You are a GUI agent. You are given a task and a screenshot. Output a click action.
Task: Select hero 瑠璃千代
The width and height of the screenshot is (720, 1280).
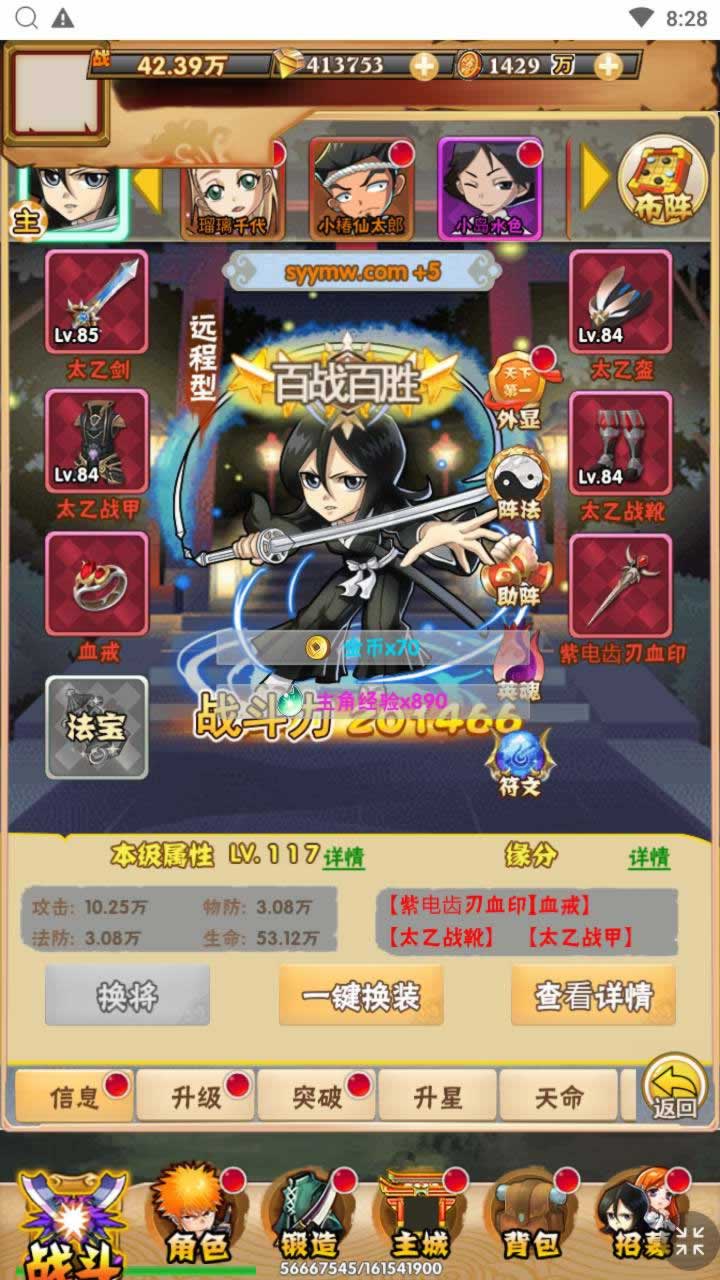click(232, 188)
